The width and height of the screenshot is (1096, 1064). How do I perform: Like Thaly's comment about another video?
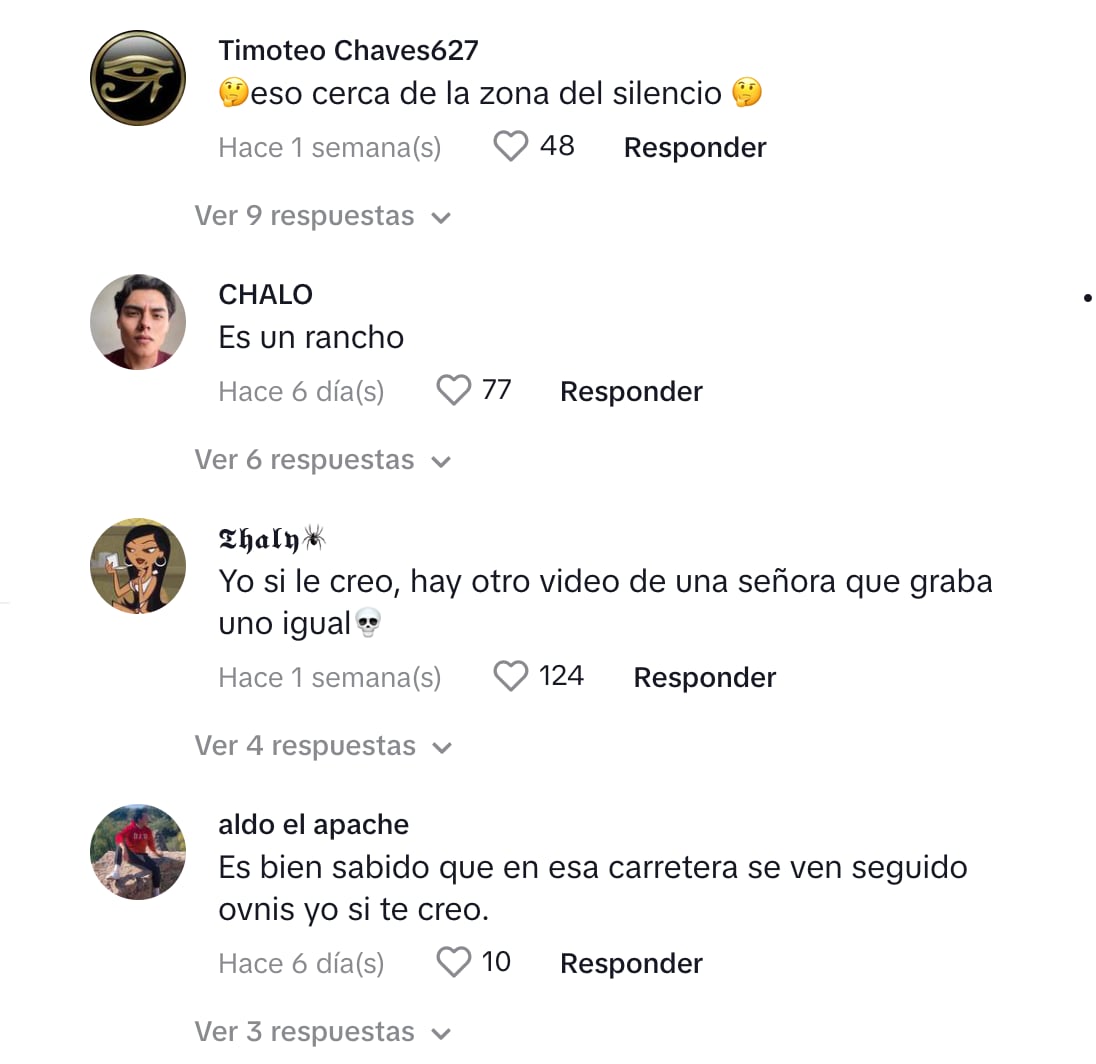click(511, 677)
